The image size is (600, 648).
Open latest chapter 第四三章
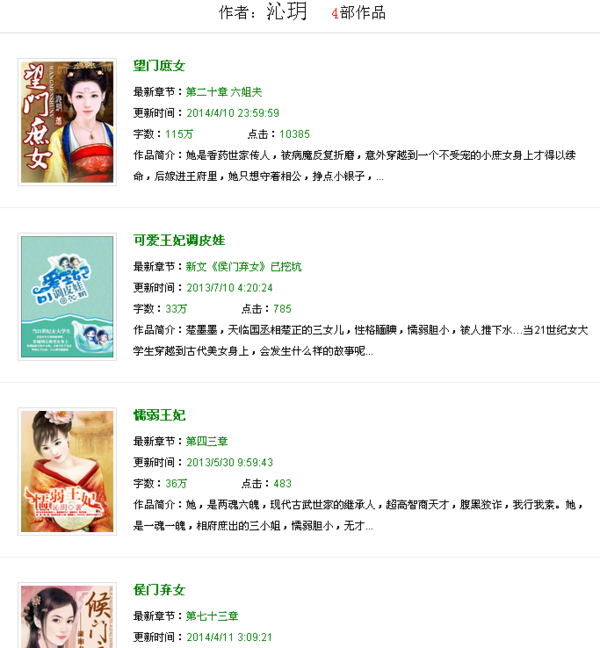pyautogui.click(x=207, y=441)
